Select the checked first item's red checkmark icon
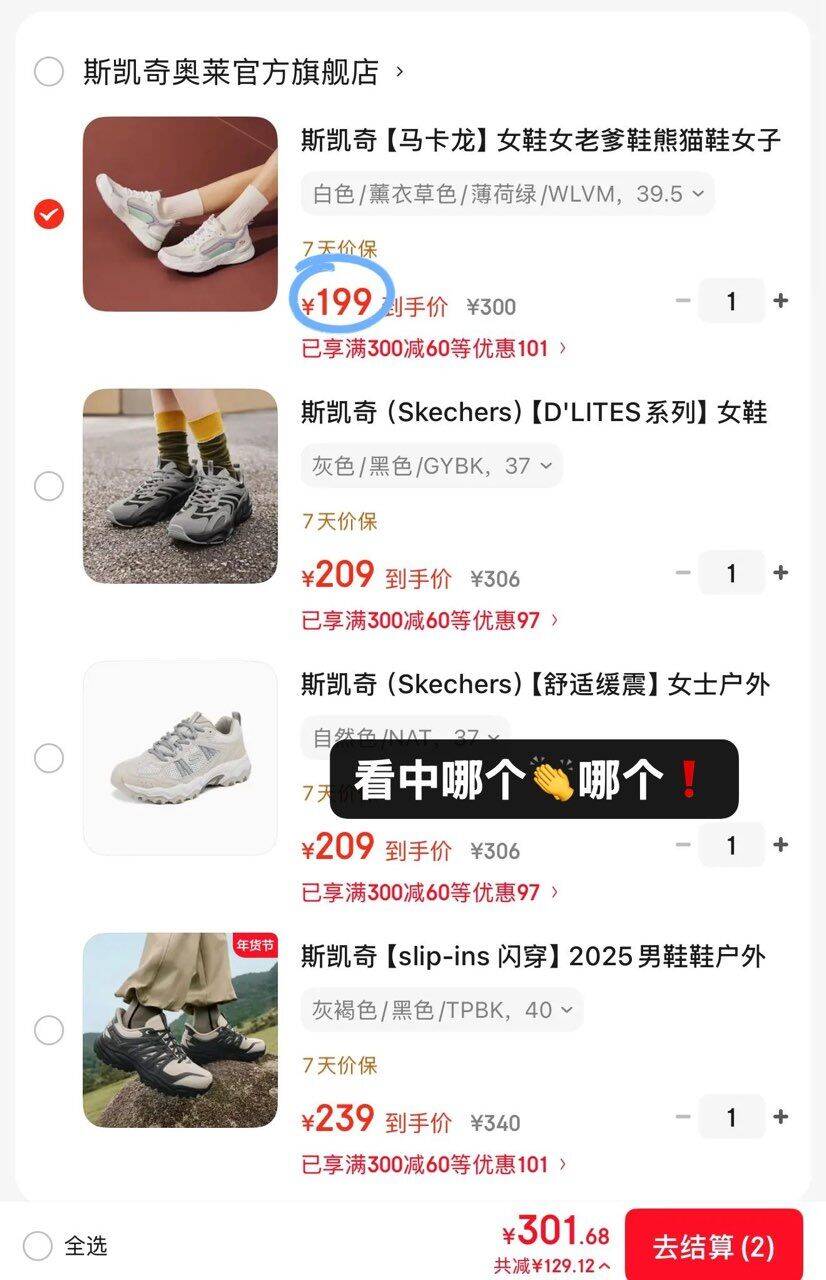Viewport: 826px width, 1280px height. pyautogui.click(x=48, y=214)
